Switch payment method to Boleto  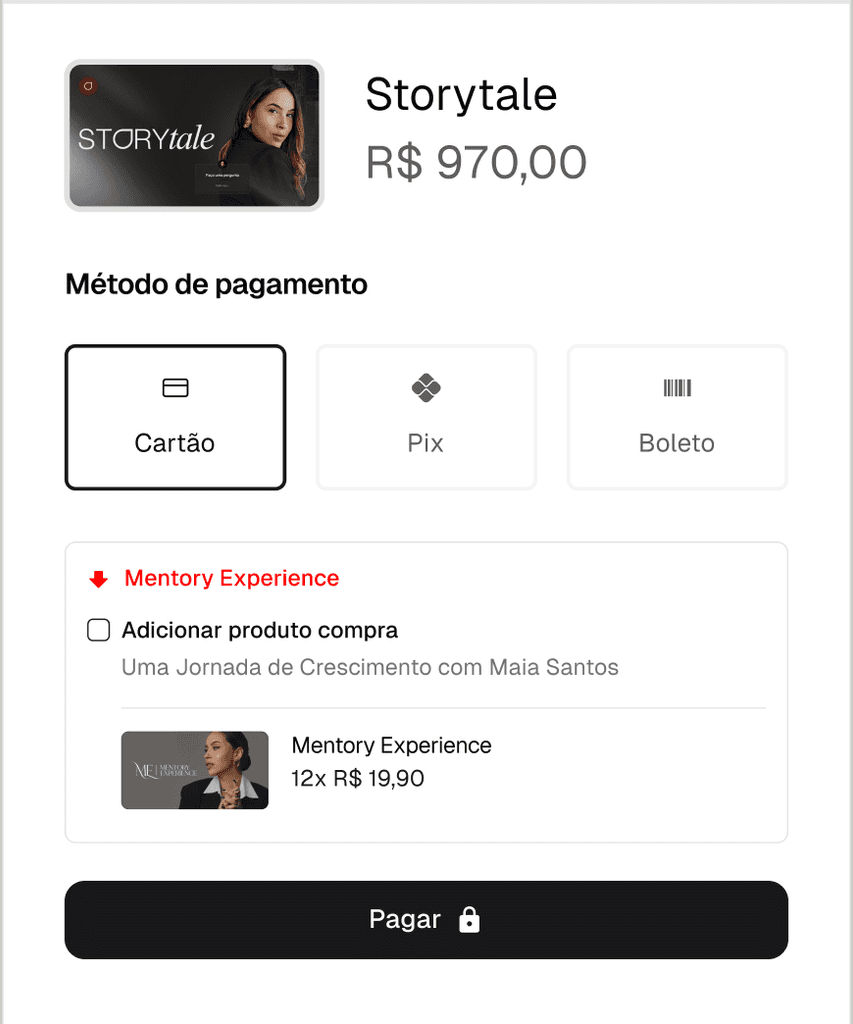click(x=677, y=417)
